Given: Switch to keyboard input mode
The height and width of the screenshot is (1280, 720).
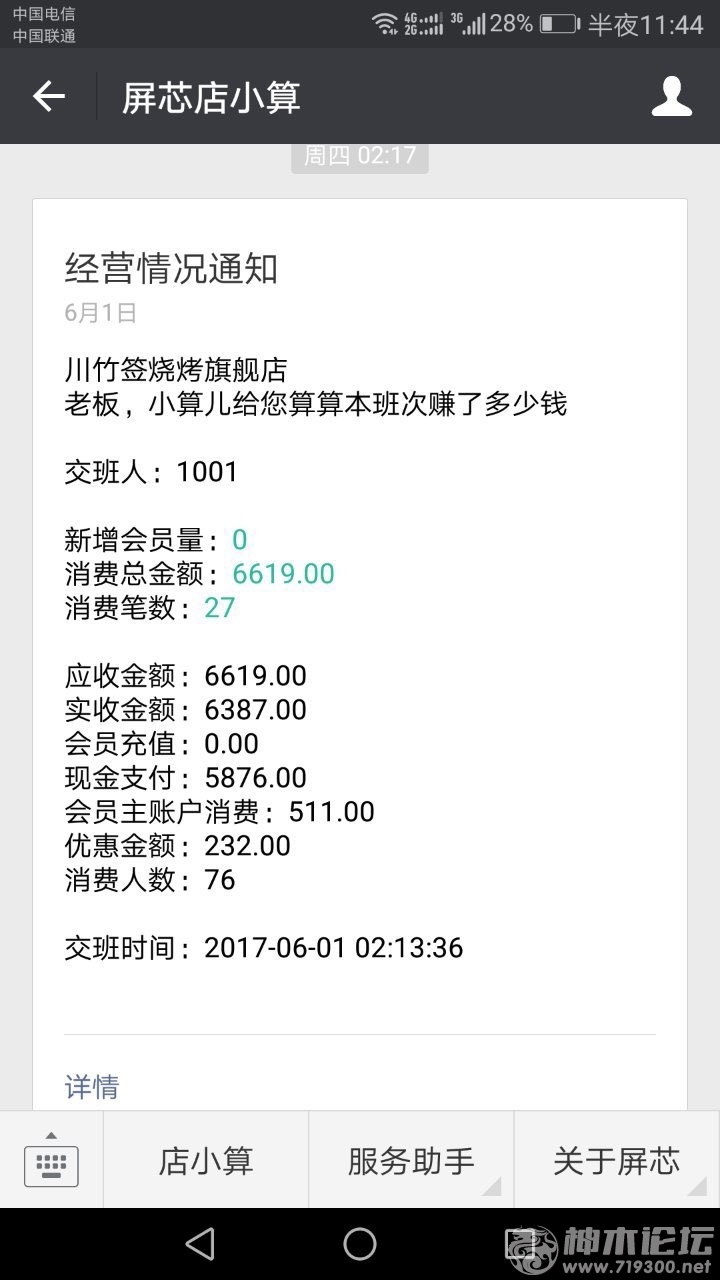Looking at the screenshot, I should coord(51,1160).
